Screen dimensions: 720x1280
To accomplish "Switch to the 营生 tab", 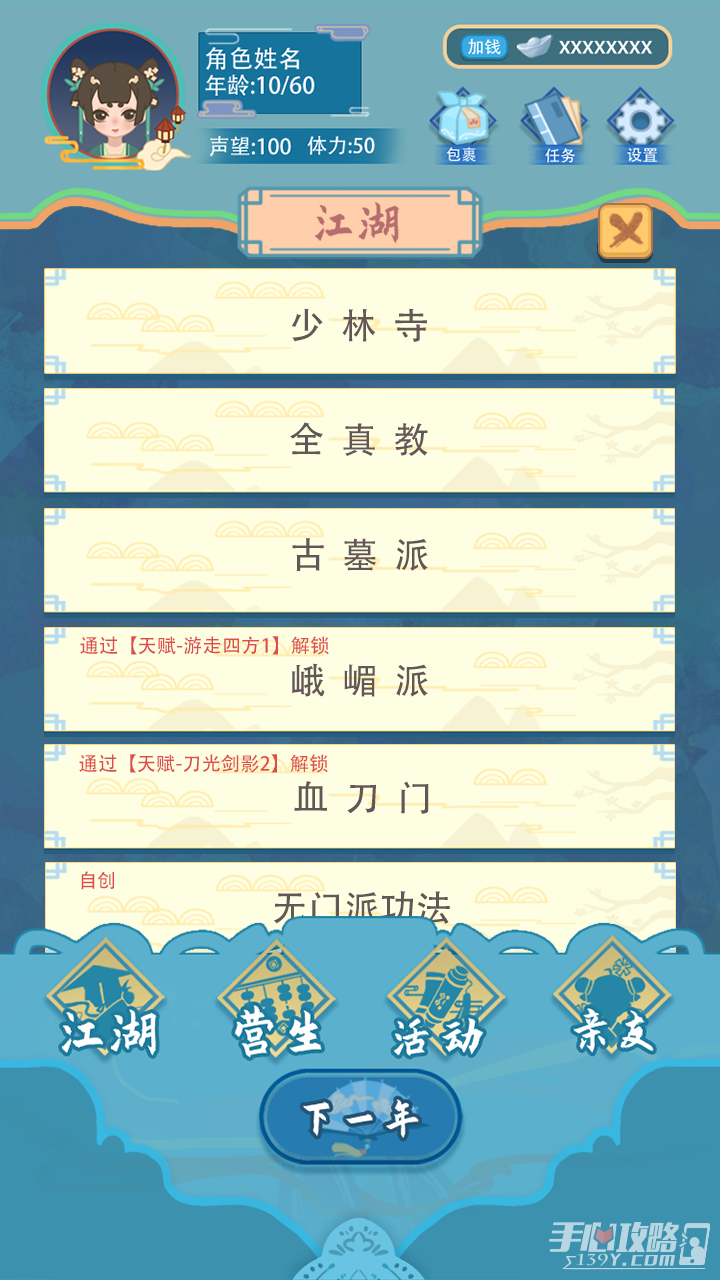I will click(277, 1005).
